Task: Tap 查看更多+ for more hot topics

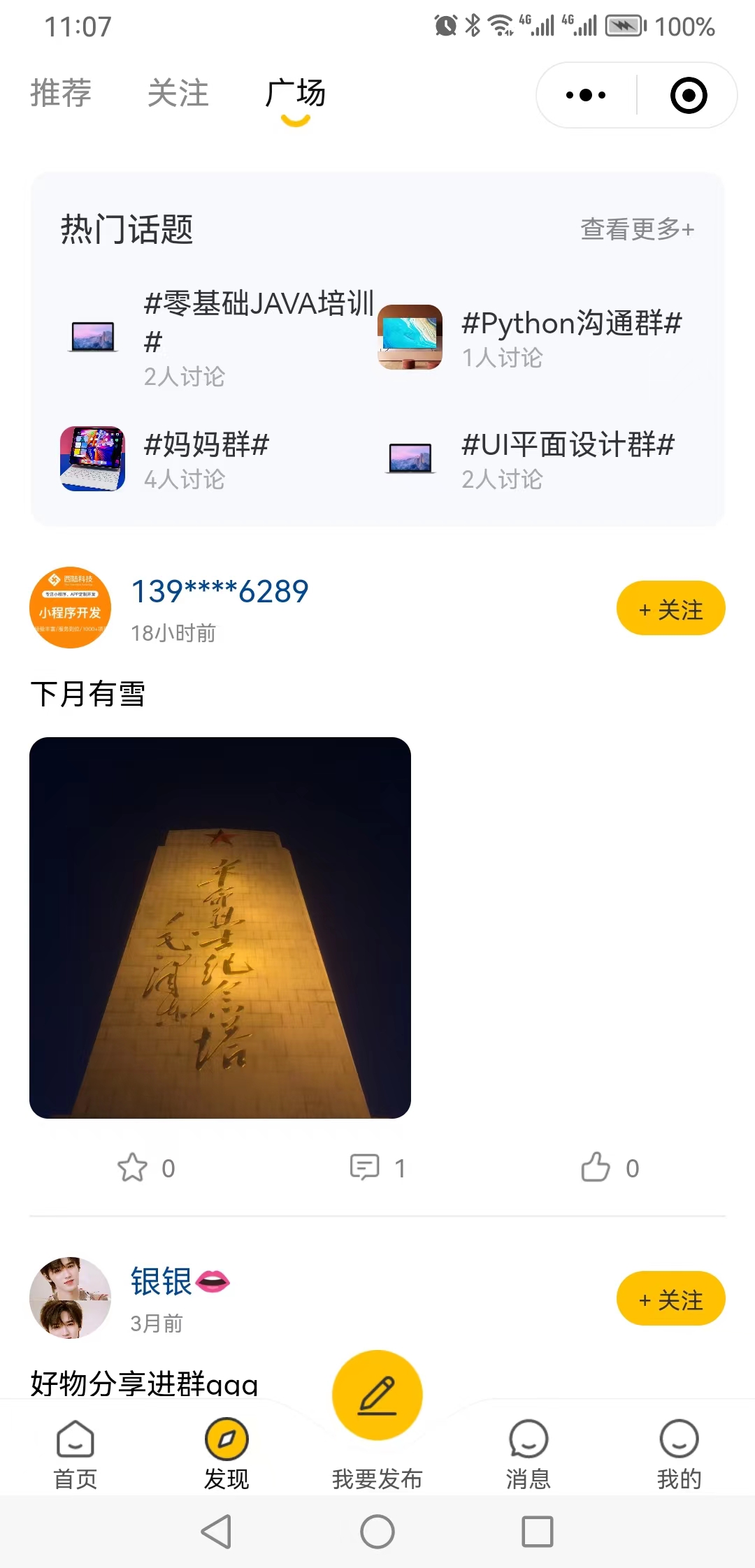Action: [637, 228]
